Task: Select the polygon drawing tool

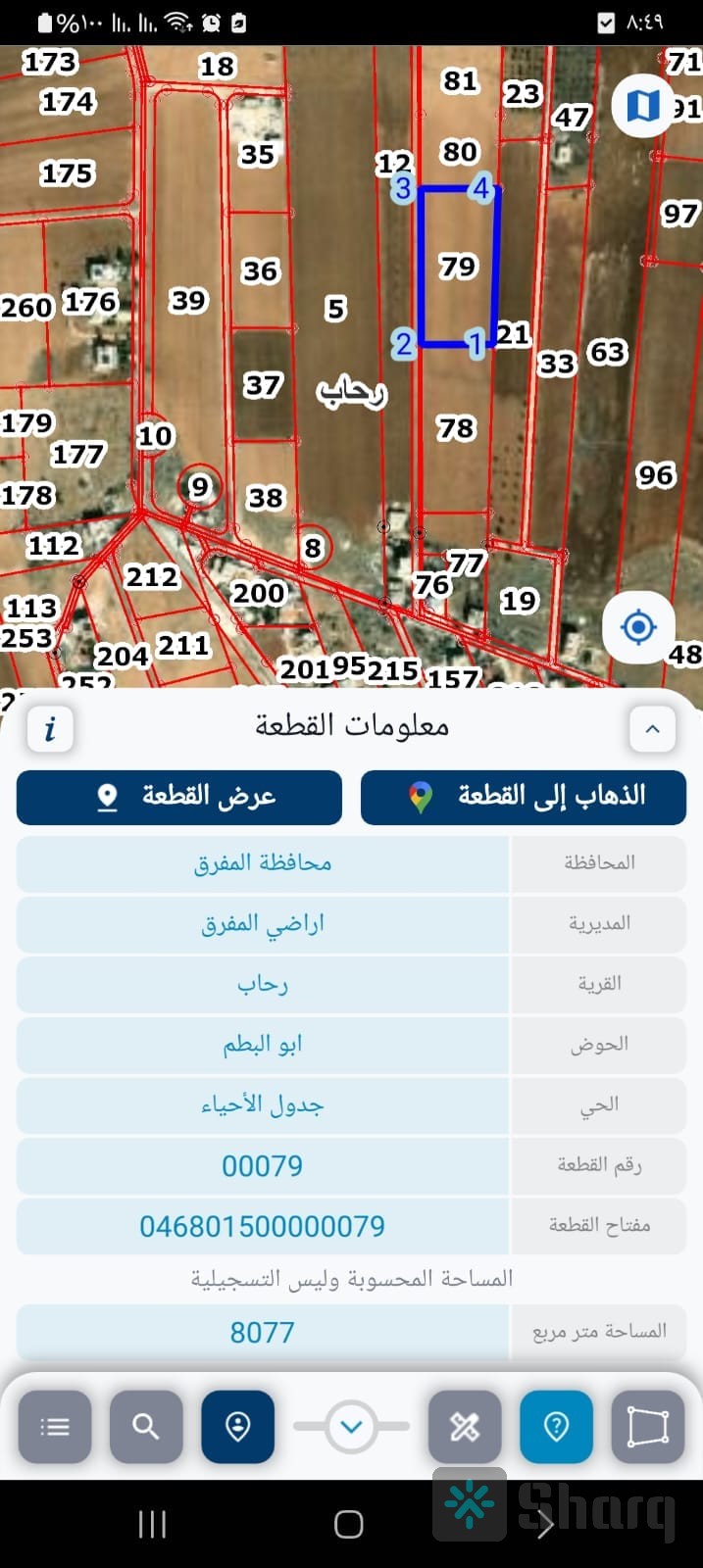Action: tap(647, 1427)
